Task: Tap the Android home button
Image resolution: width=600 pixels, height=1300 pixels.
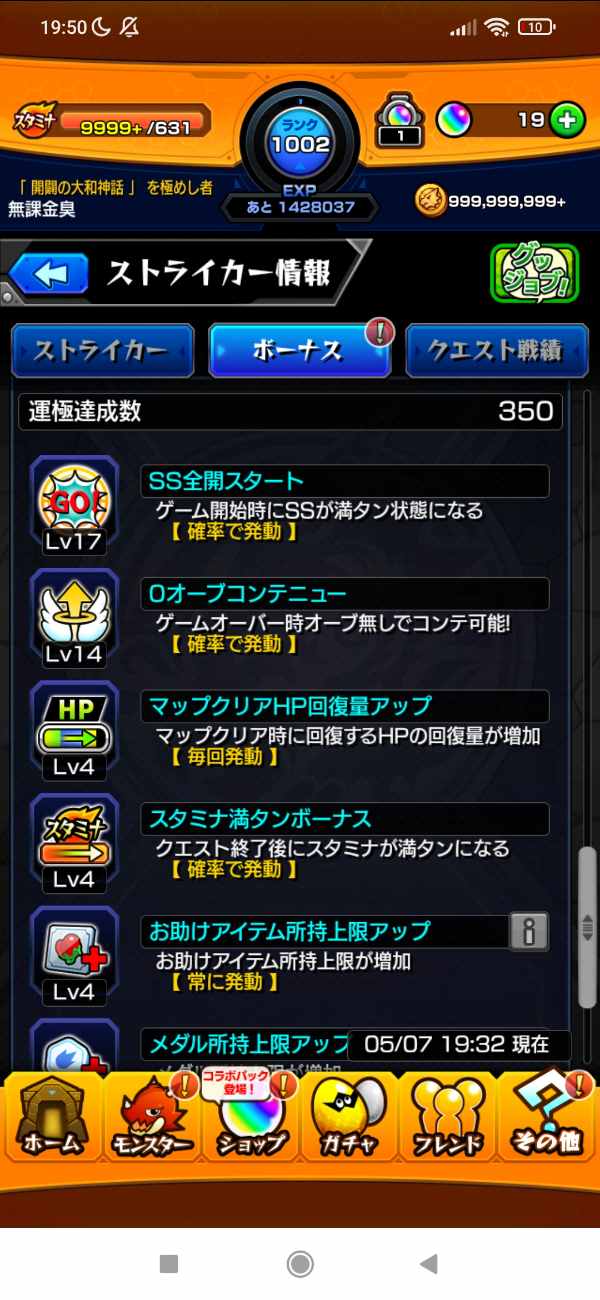Action: [x=299, y=1265]
